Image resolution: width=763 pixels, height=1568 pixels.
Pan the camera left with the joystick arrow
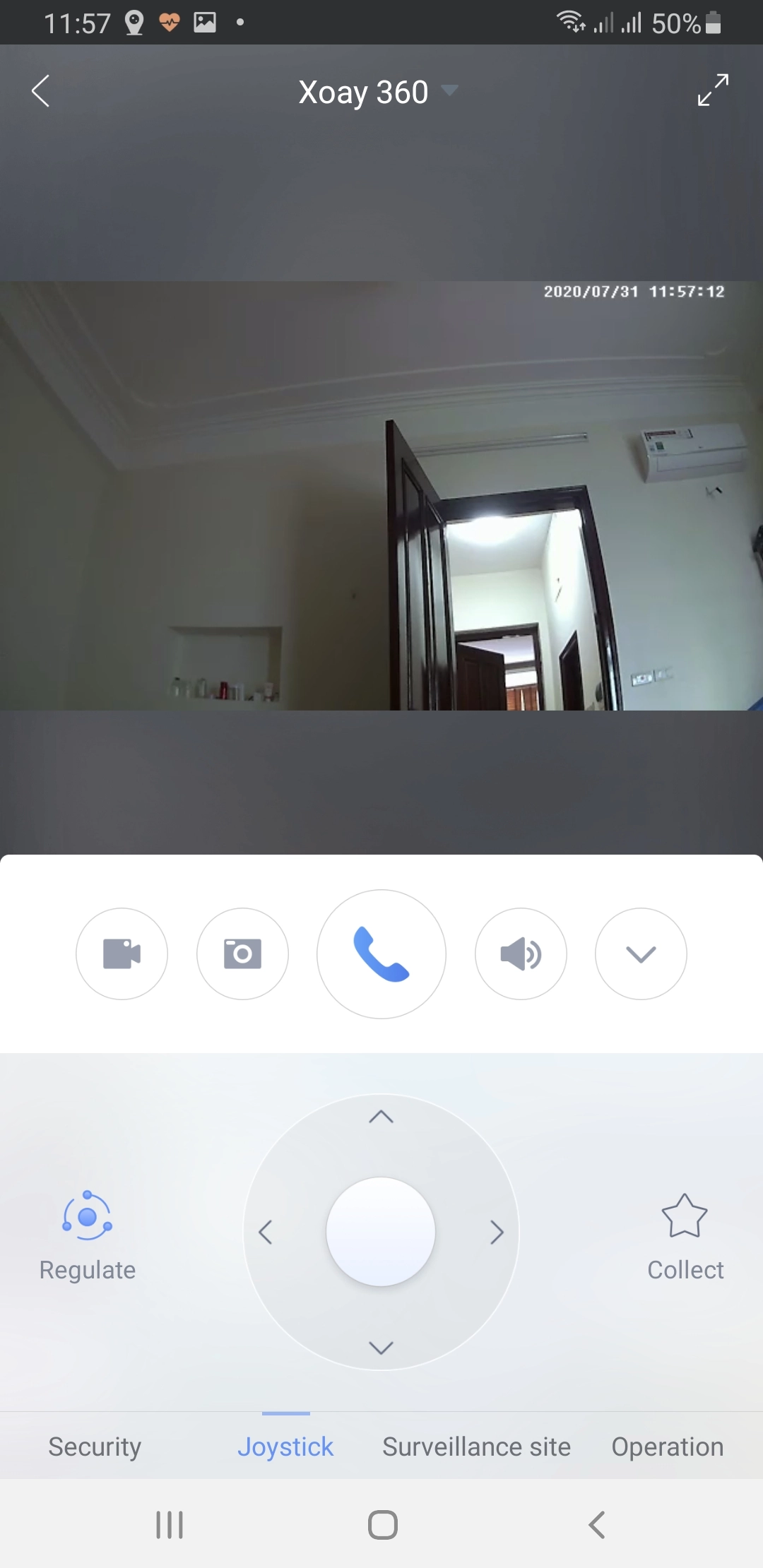click(x=266, y=1233)
